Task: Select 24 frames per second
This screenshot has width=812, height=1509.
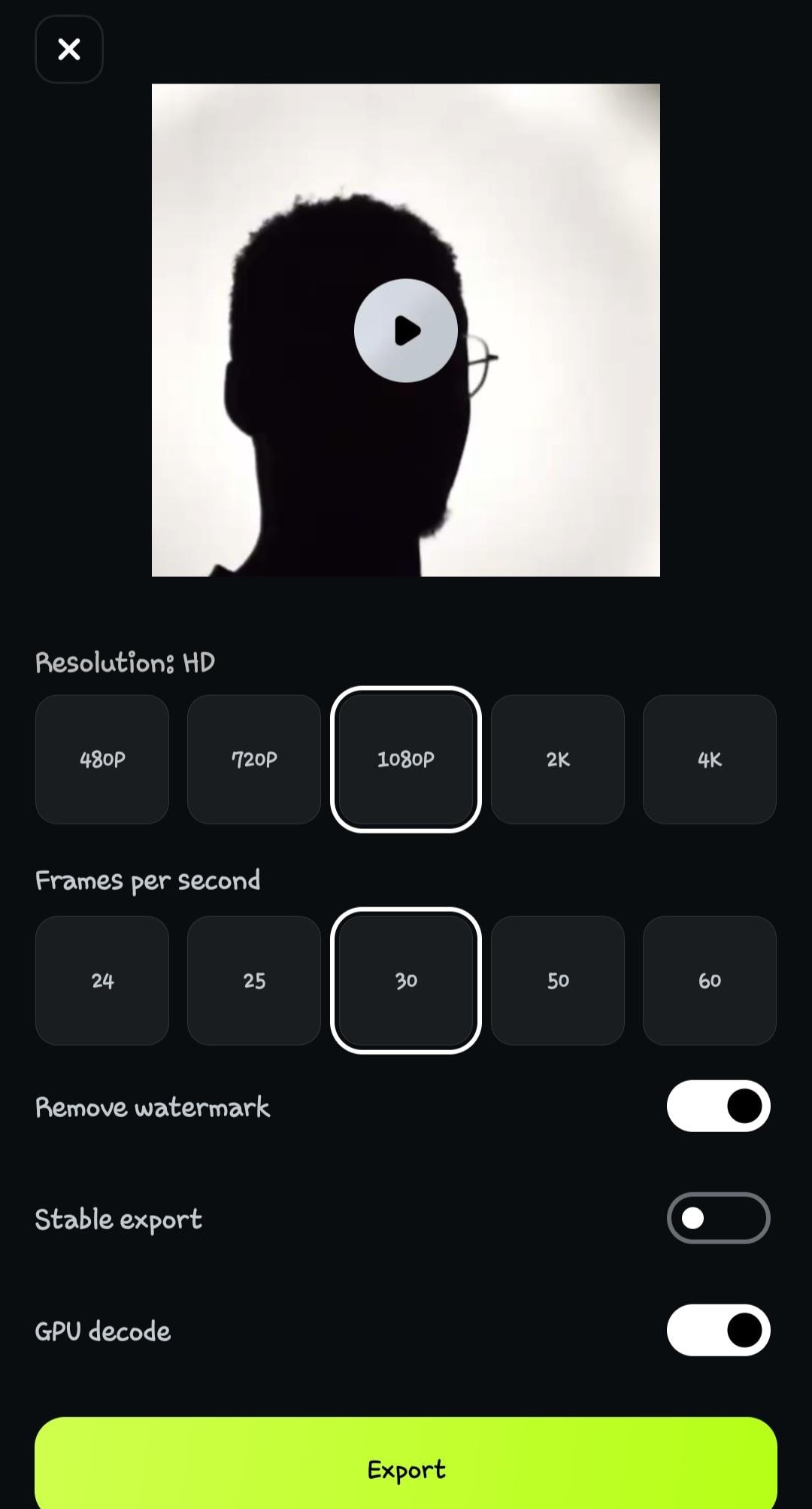Action: (x=102, y=980)
